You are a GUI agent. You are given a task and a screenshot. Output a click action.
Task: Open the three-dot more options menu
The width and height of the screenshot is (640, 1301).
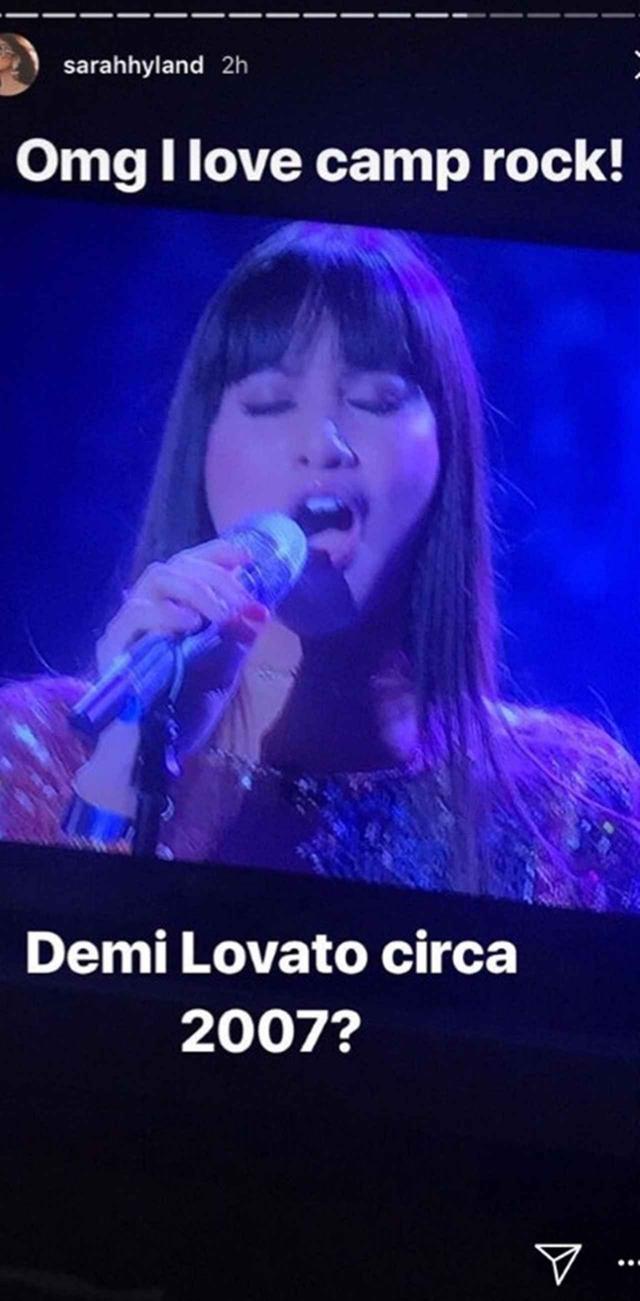pyautogui.click(x=626, y=1261)
